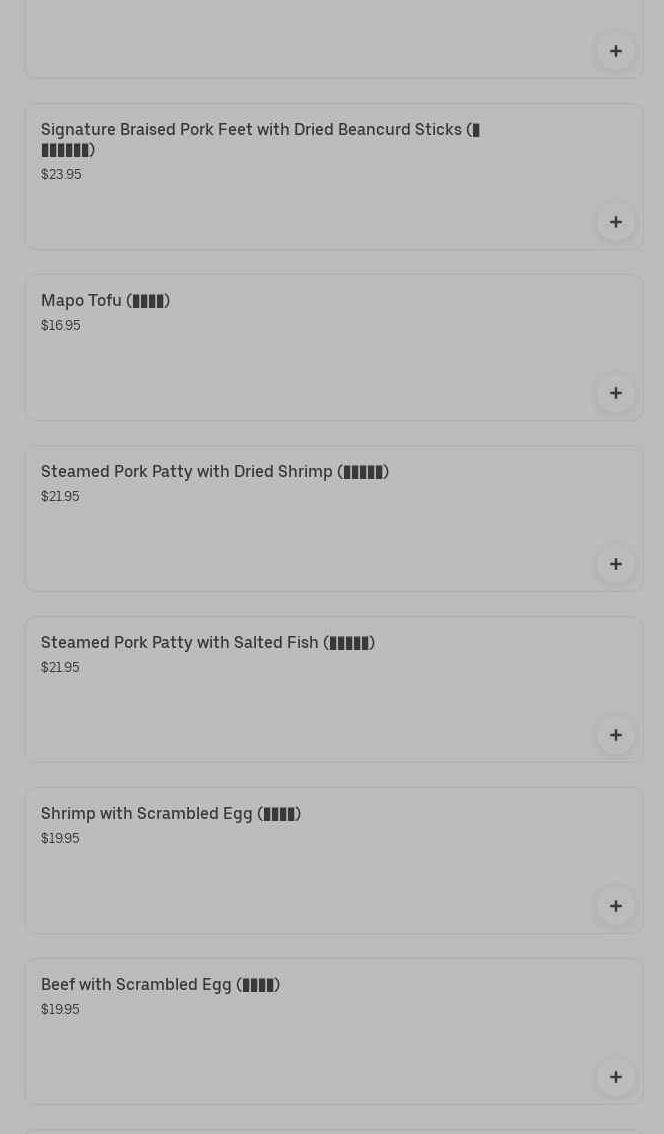This screenshot has height=1134, width=664.
Task: Add Steamed Pork Patty with Salted Fish
Action: pos(616,735)
